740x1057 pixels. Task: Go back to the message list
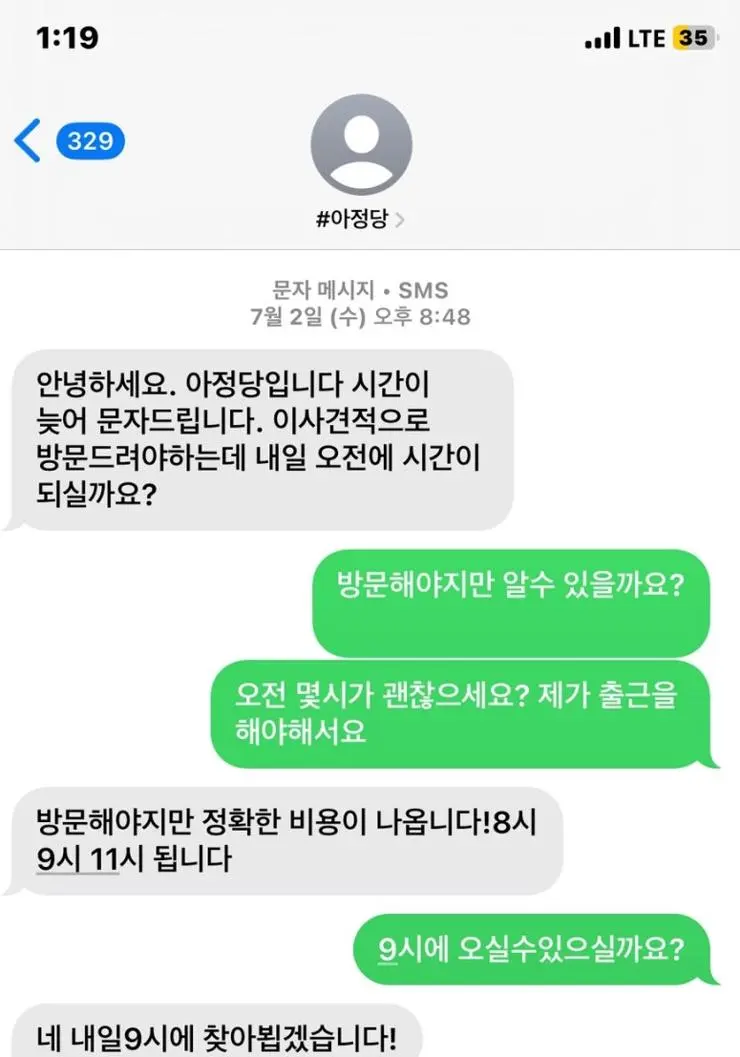point(30,143)
